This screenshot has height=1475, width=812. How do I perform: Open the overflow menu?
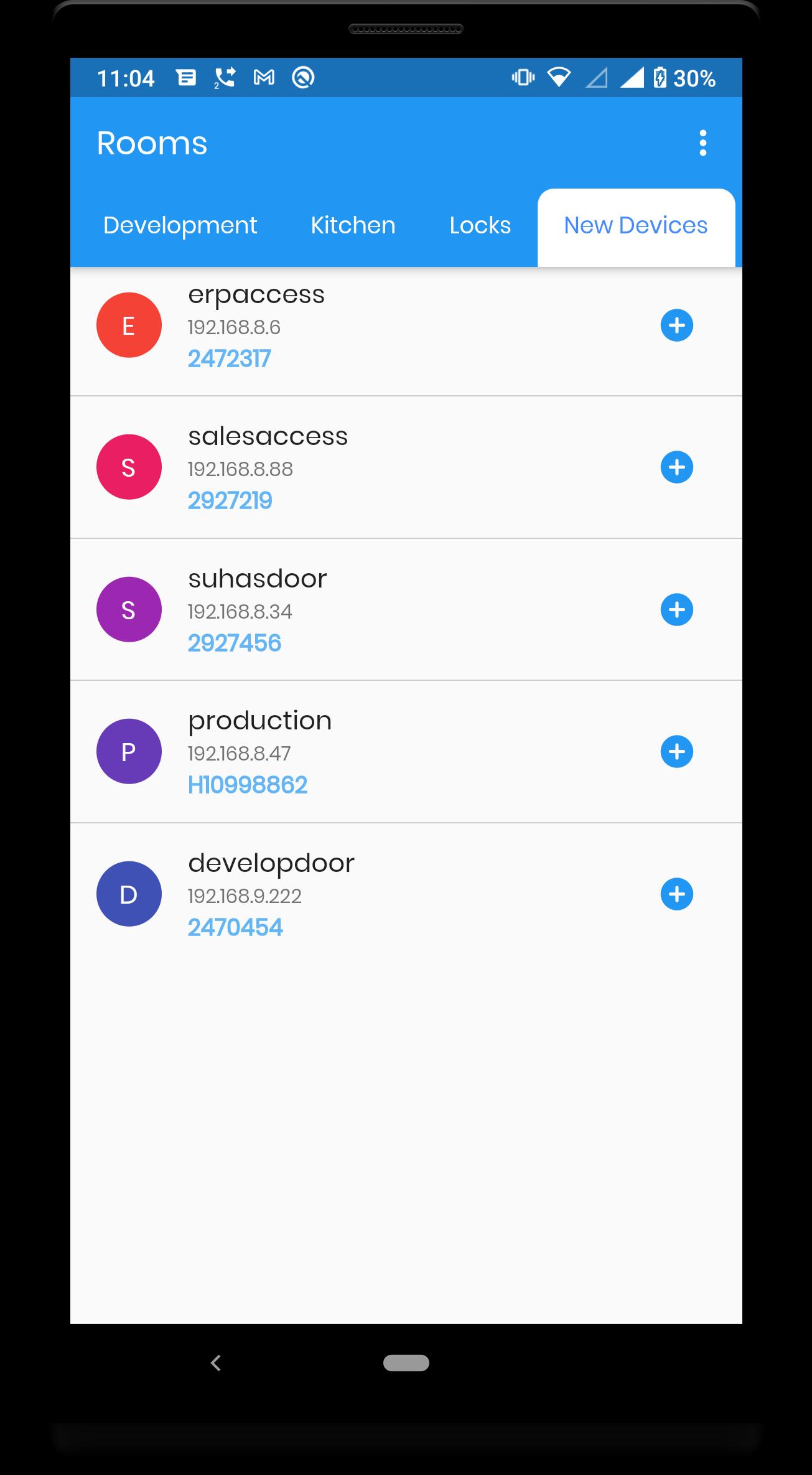click(702, 143)
